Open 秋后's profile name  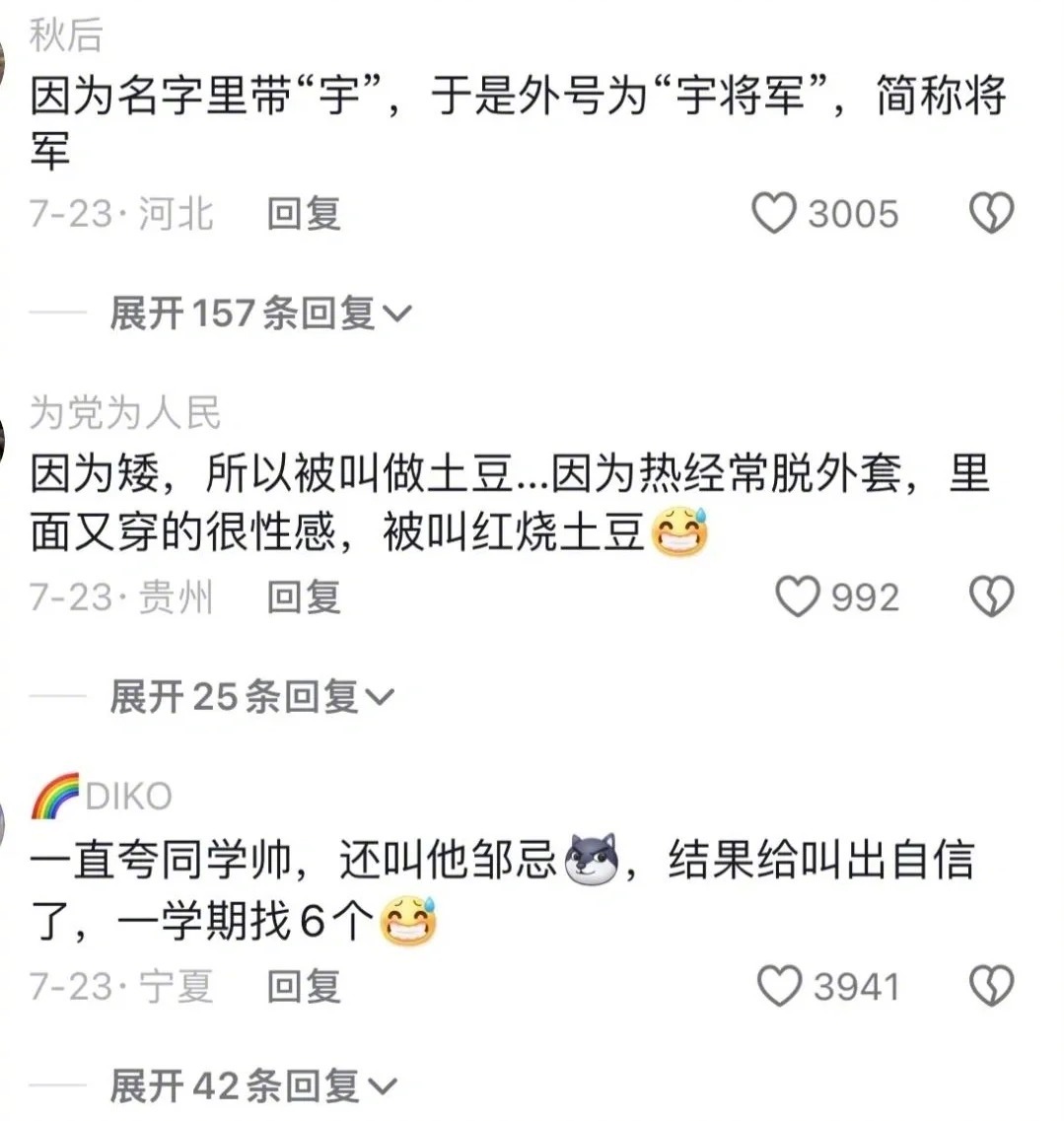pos(66,35)
